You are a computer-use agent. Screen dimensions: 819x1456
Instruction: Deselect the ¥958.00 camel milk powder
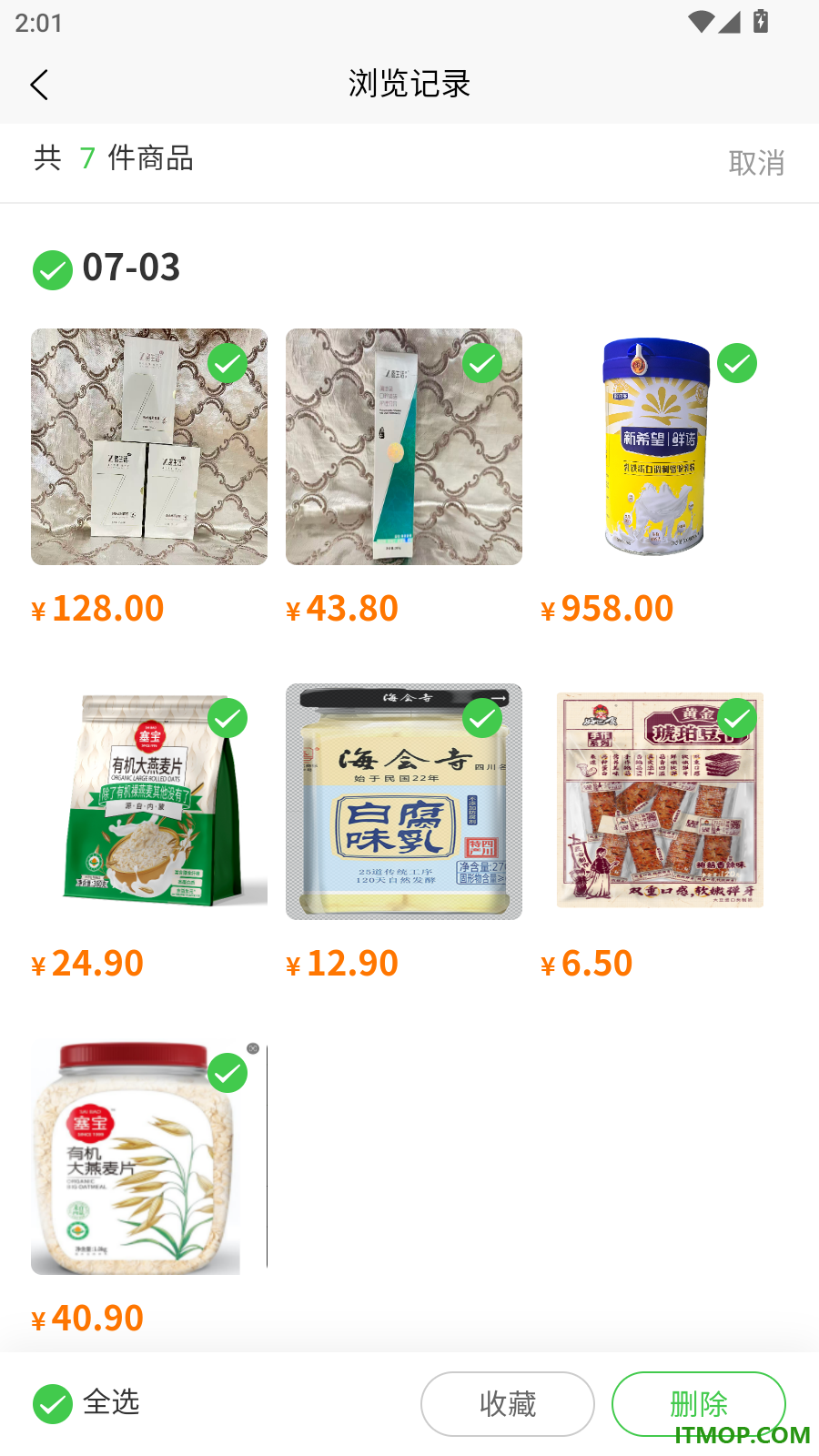pyautogui.click(x=737, y=364)
